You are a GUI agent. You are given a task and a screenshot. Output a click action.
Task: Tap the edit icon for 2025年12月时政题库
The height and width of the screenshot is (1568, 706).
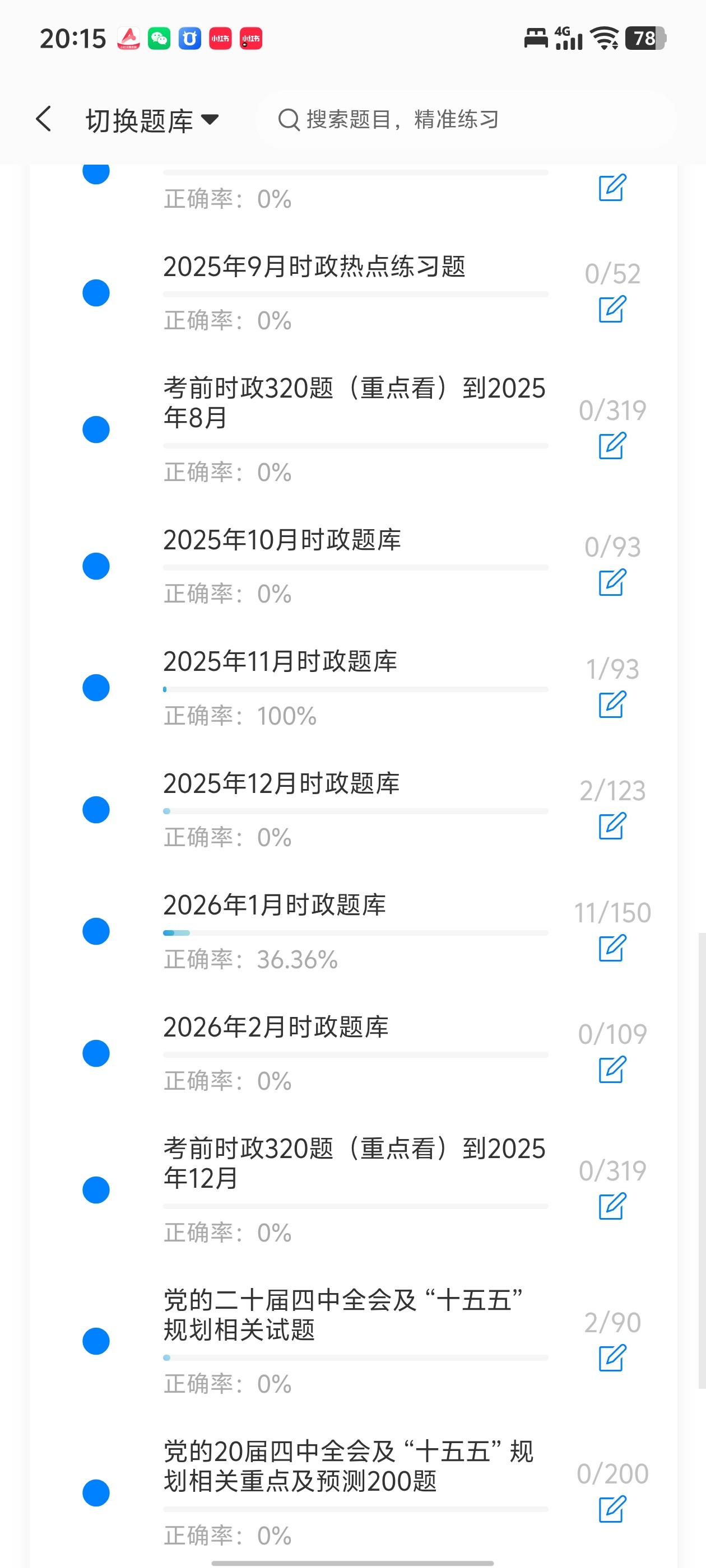(x=612, y=826)
